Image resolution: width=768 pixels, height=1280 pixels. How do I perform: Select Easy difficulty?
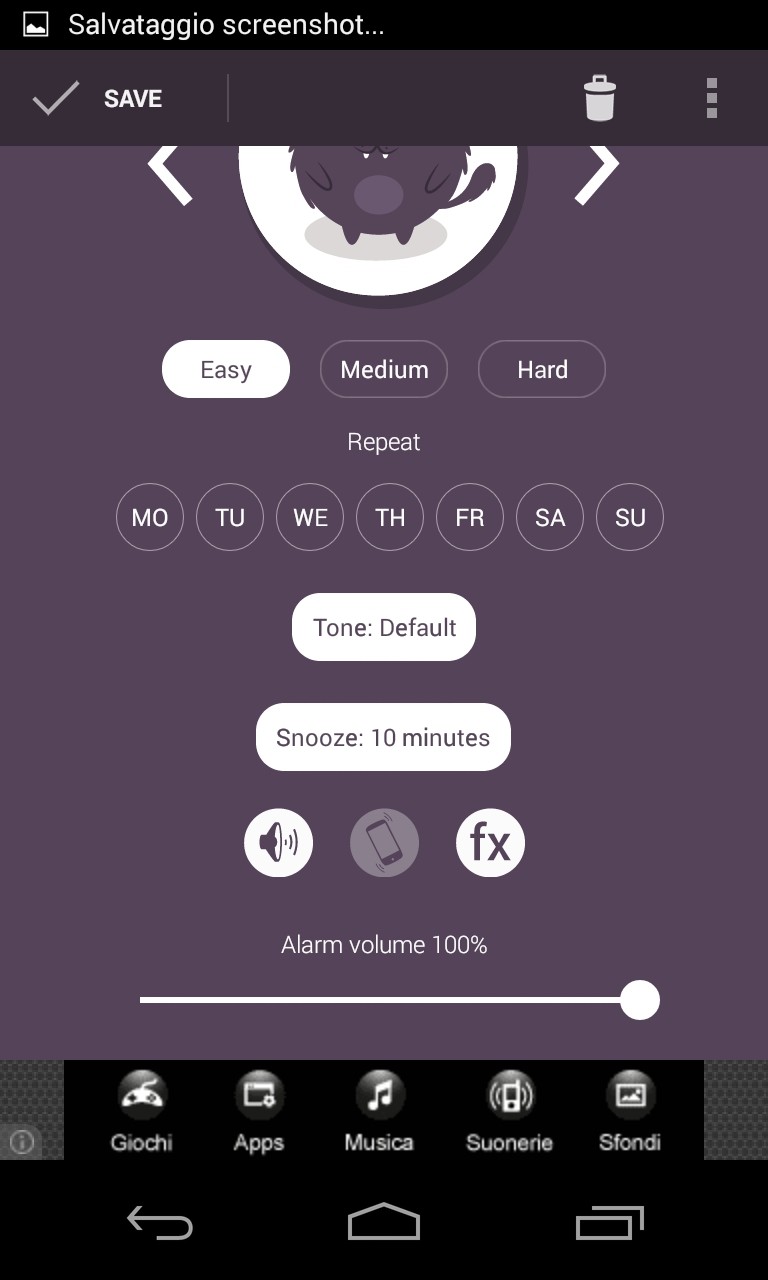[x=226, y=369]
